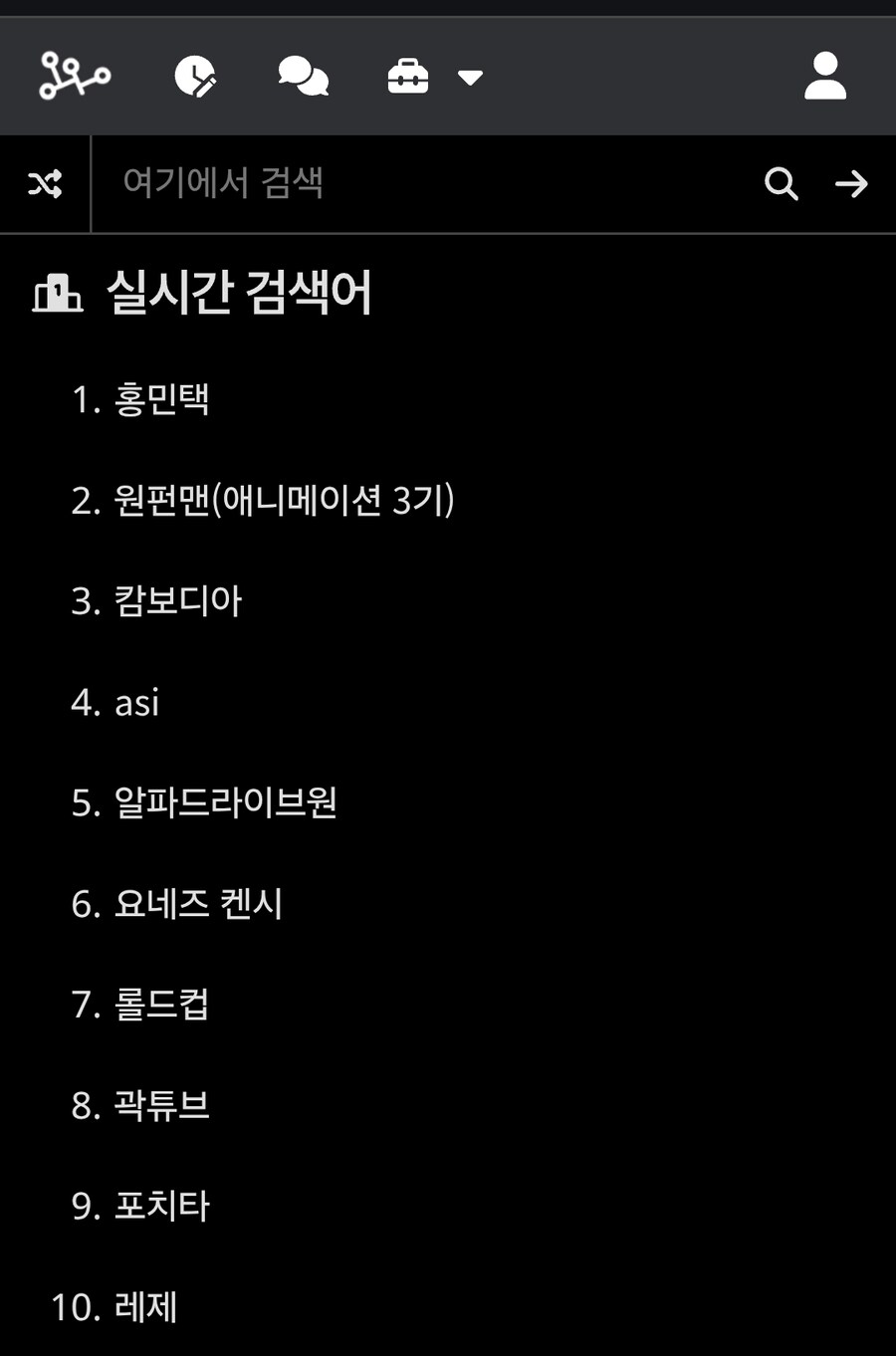Open the tenth term 레제
The width and height of the screenshot is (896, 1356).
click(145, 1307)
